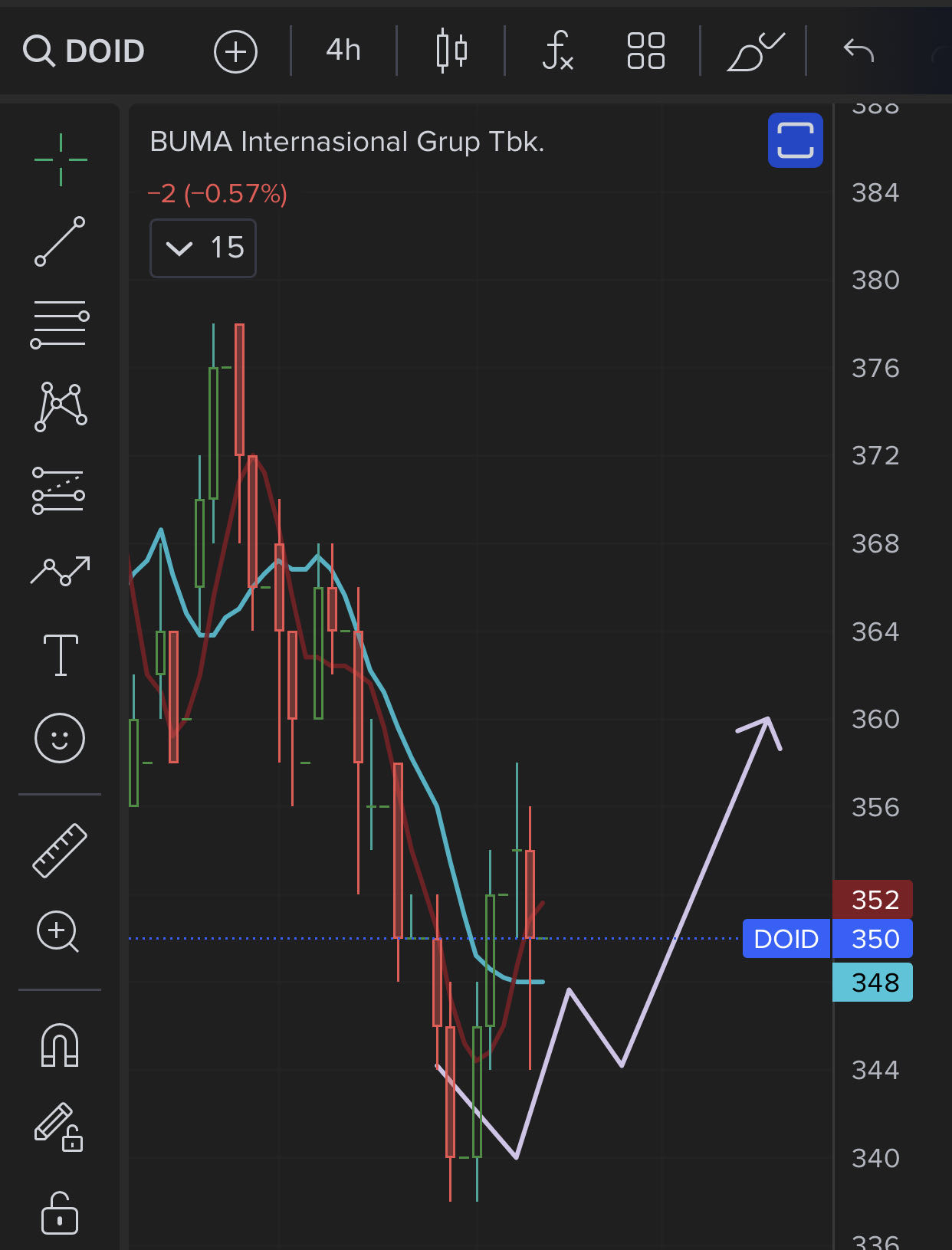Image resolution: width=952 pixels, height=1250 pixels.
Task: Pick the arrow path drawing tool
Action: [x=60, y=571]
